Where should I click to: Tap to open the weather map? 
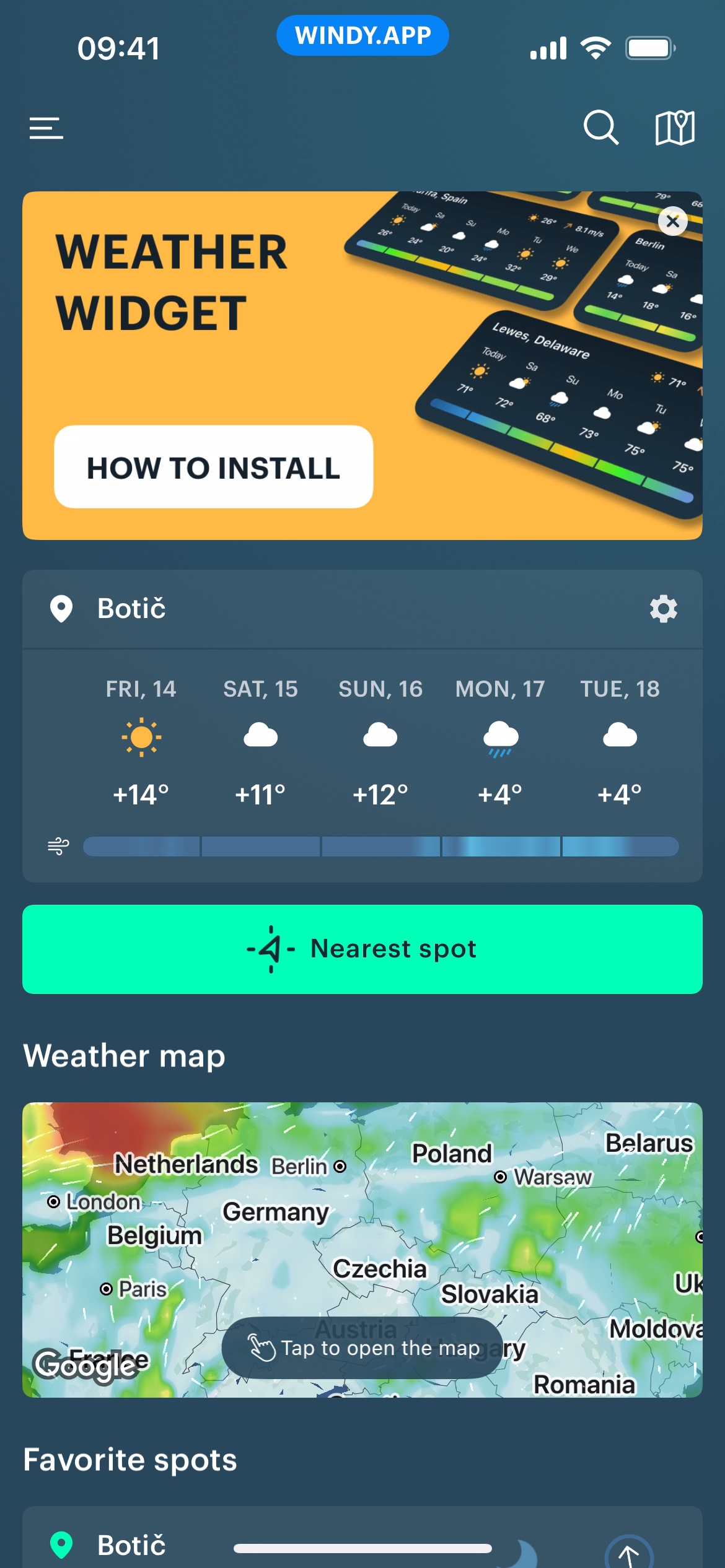[x=362, y=1348]
